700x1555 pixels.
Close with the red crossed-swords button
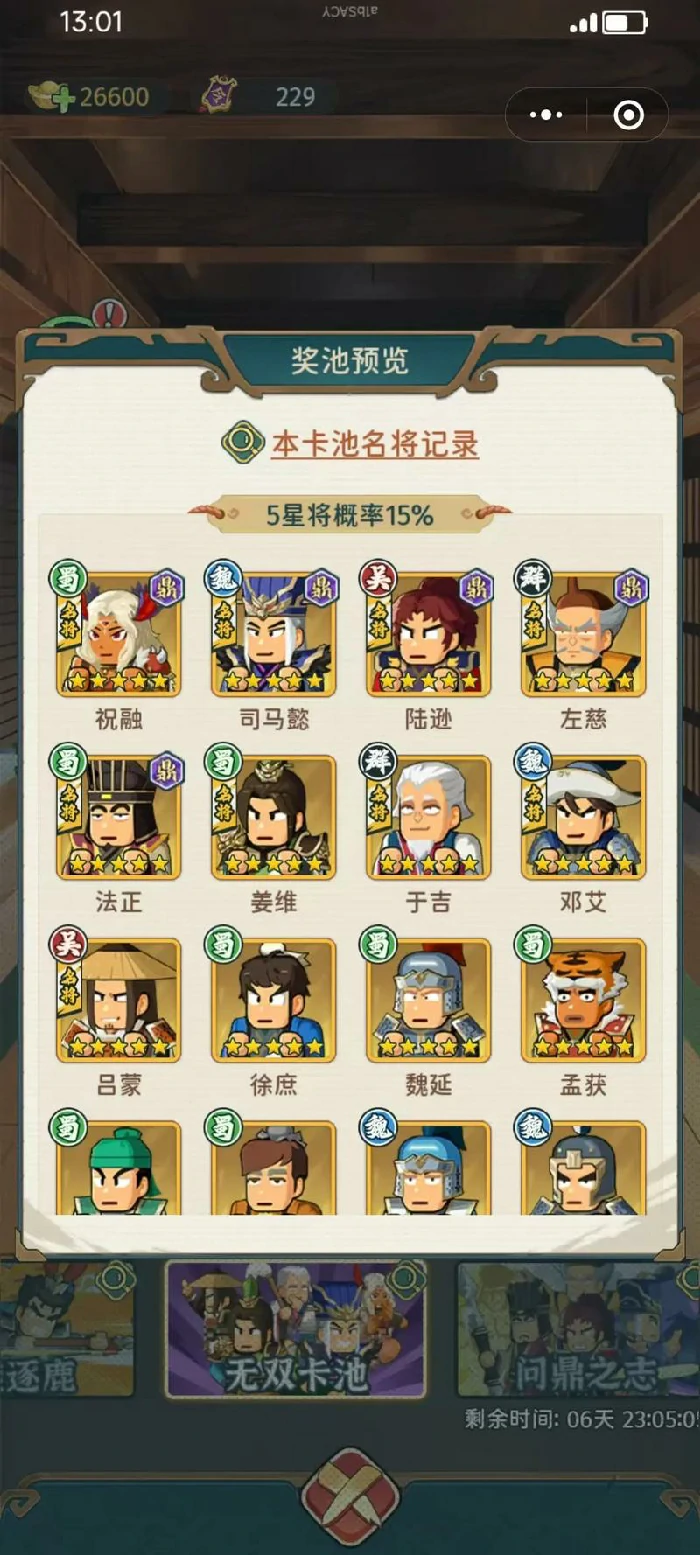tap(350, 1500)
